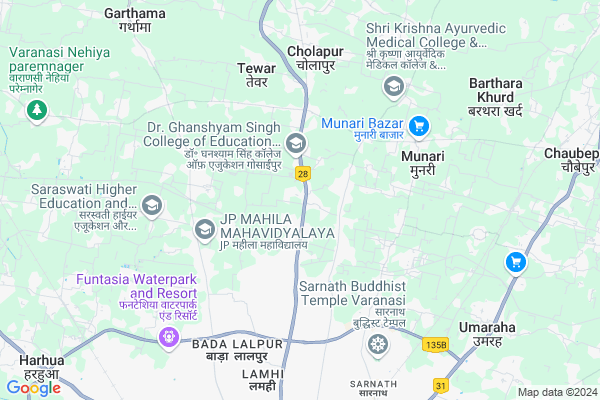The height and width of the screenshot is (400, 600).
Task: Open JP Mahila Mahavidyalaya college marker
Action: 204,229
